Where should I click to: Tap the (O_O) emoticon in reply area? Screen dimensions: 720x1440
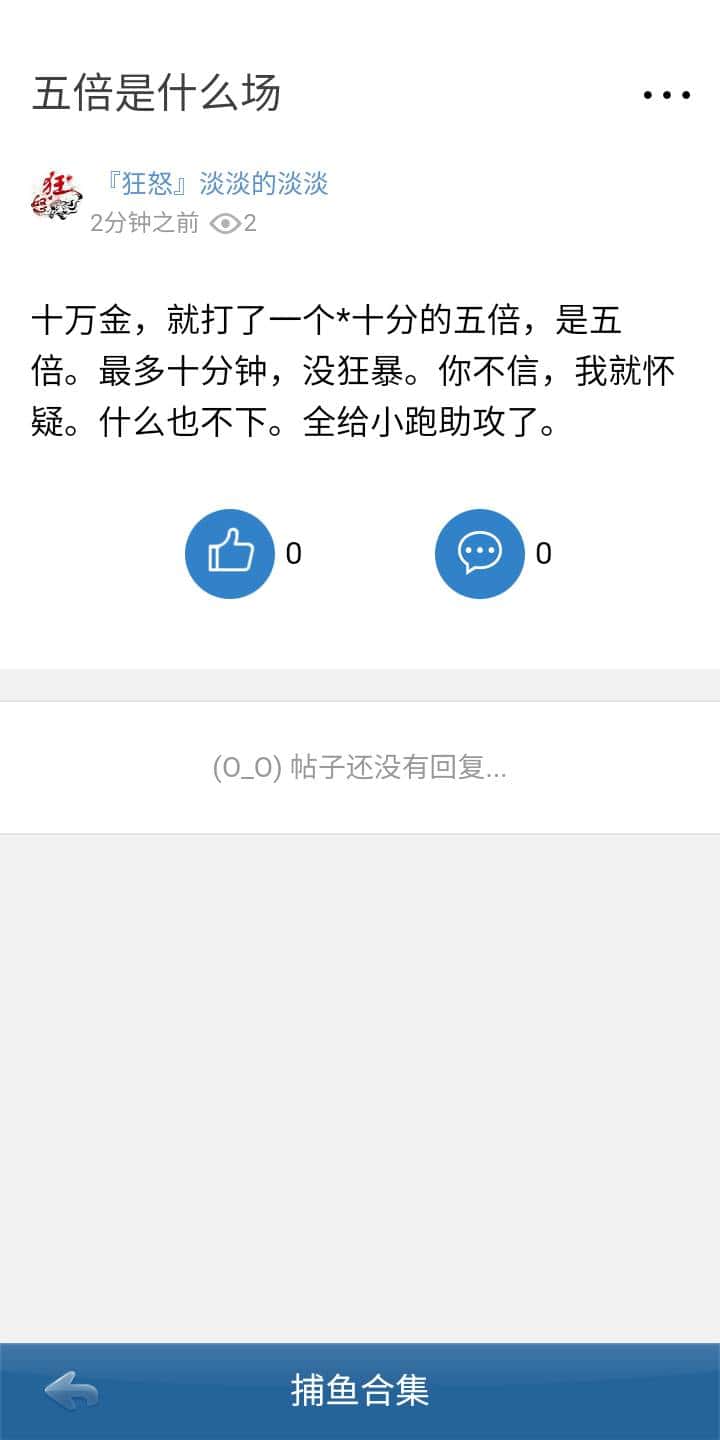click(x=242, y=766)
